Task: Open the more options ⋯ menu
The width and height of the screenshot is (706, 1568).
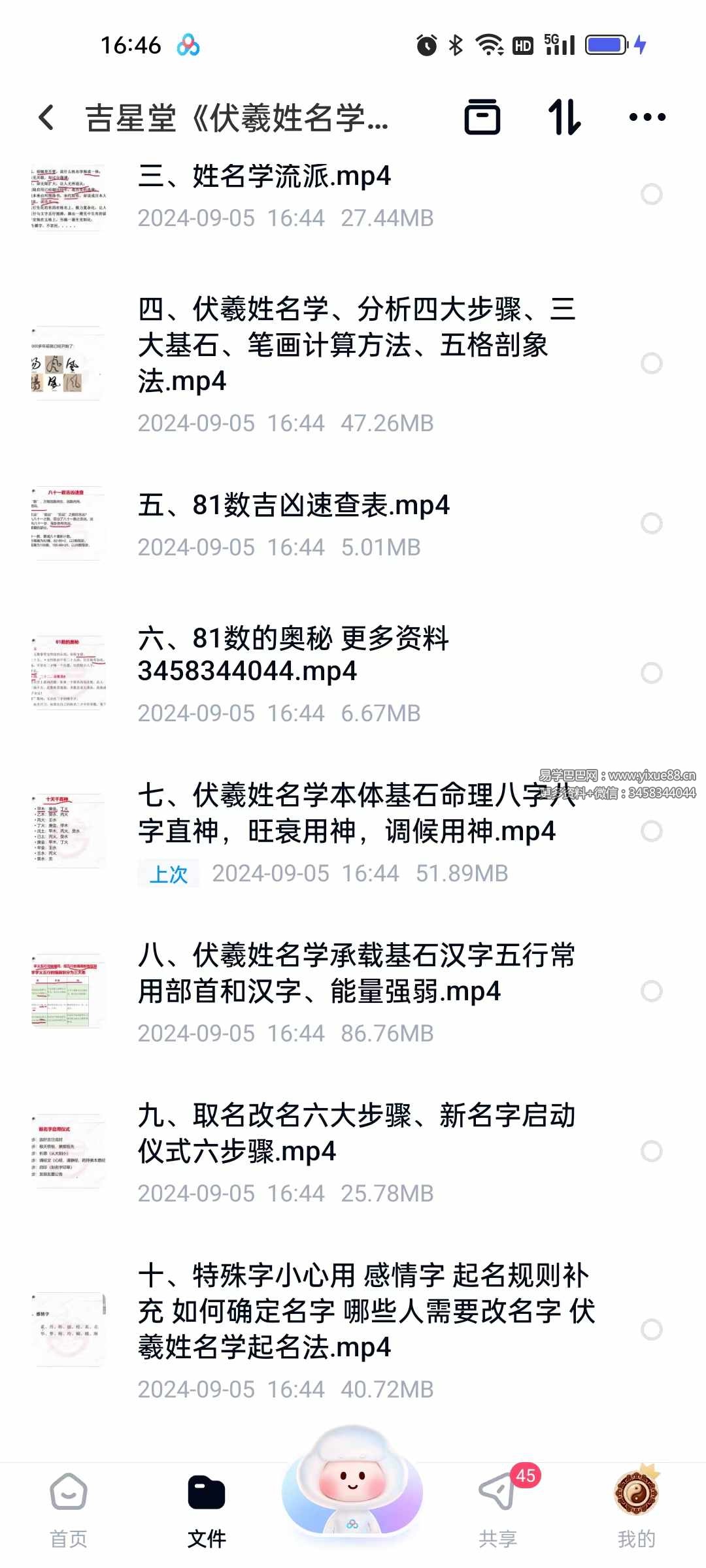Action: [x=646, y=118]
